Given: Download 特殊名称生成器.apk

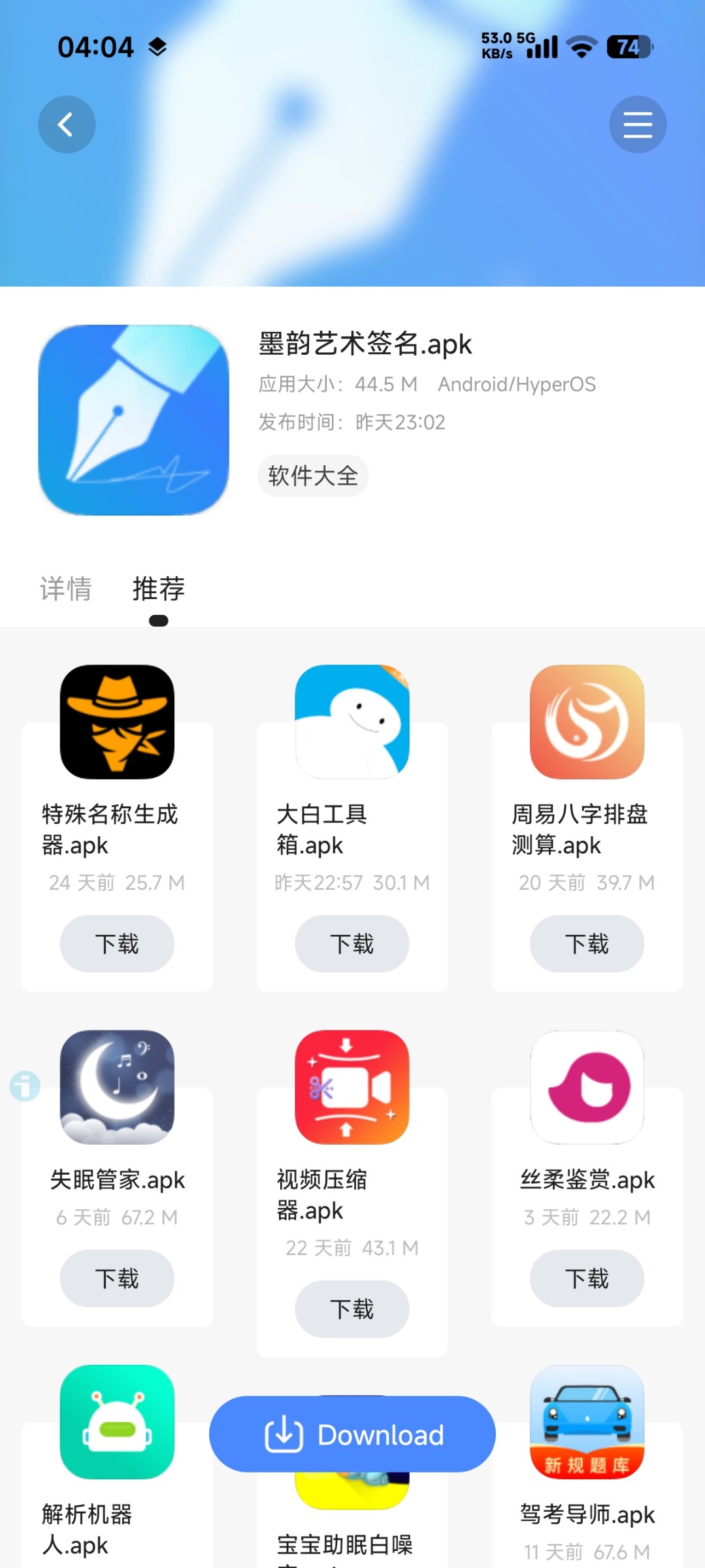Looking at the screenshot, I should (117, 943).
